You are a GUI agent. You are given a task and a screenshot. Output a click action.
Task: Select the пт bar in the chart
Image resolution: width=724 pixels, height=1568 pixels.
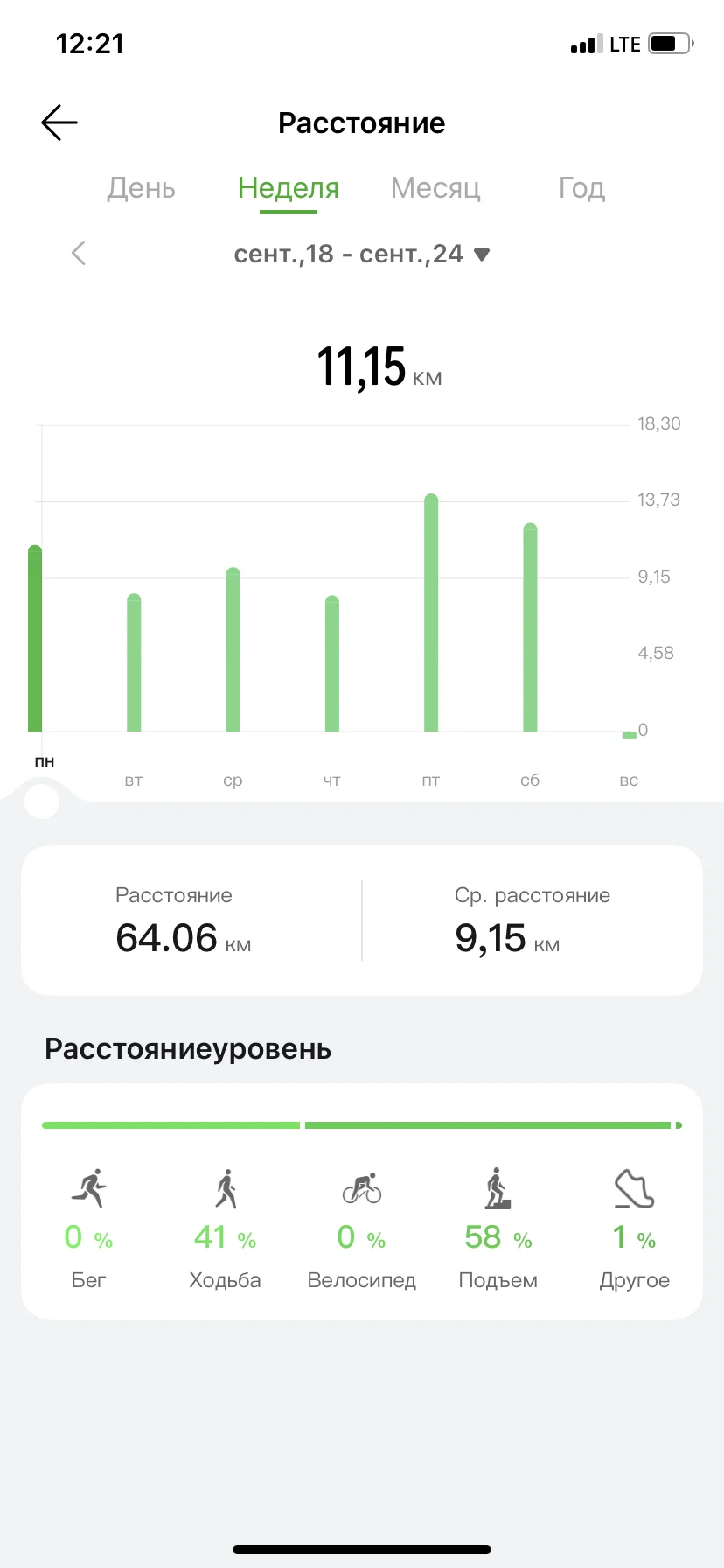431,613
